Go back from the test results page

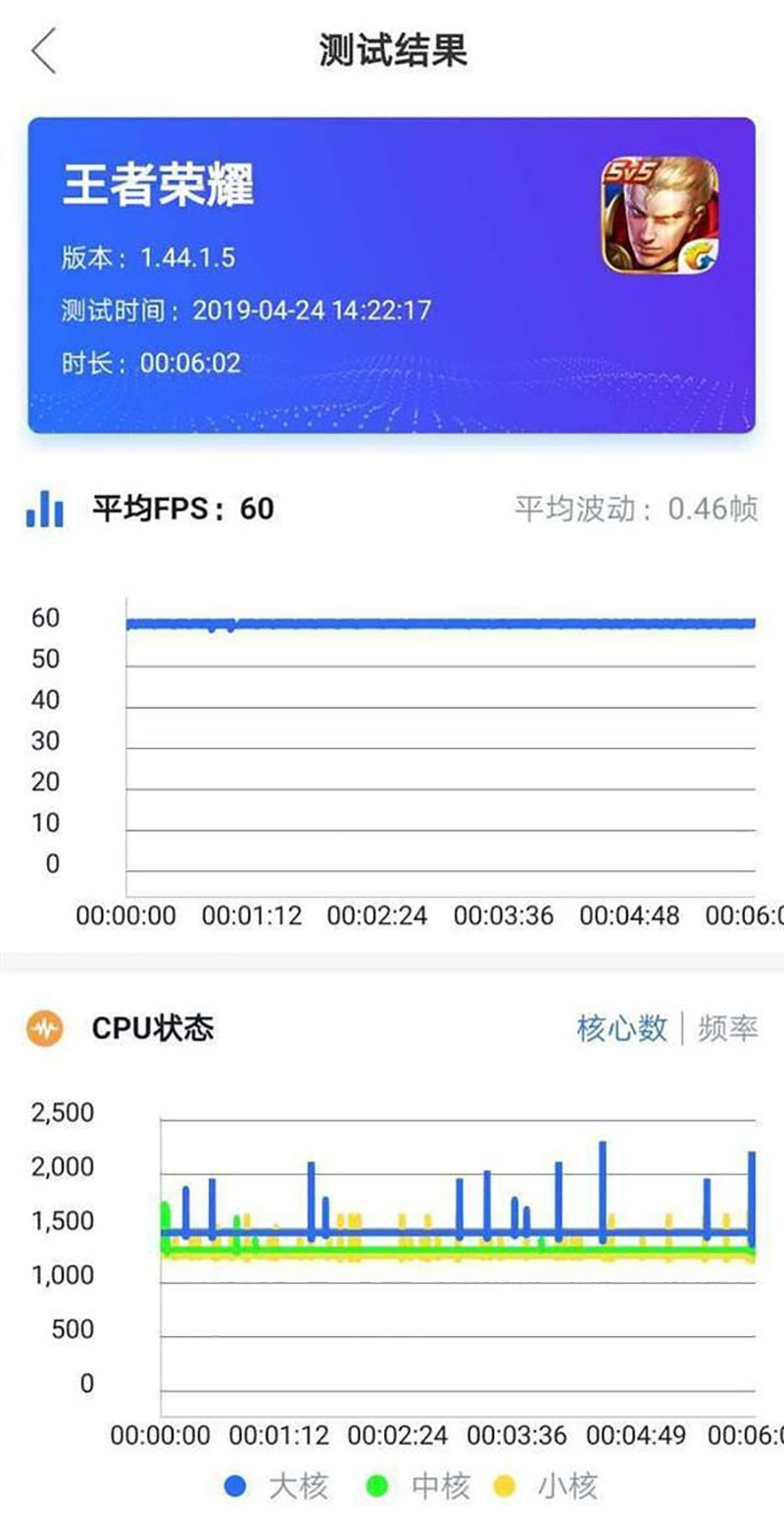[44, 51]
